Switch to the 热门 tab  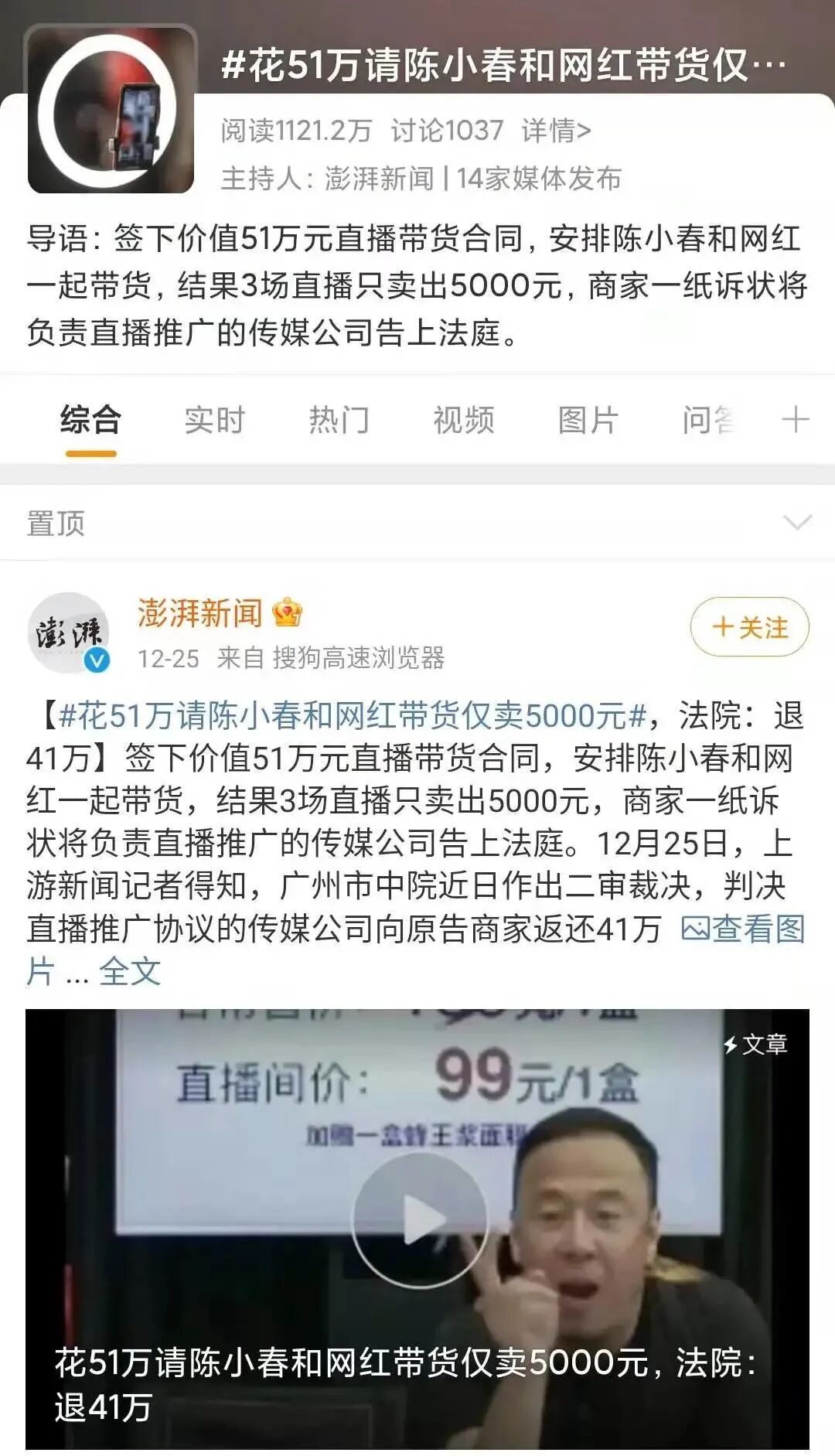point(339,420)
